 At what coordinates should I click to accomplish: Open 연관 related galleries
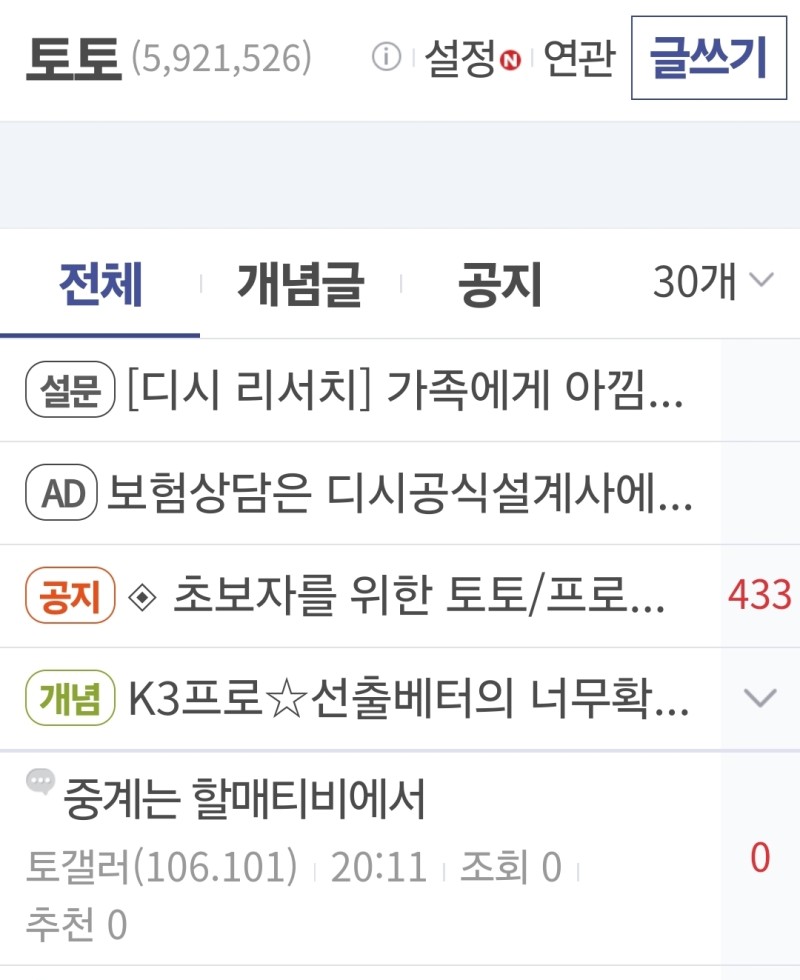(x=579, y=59)
